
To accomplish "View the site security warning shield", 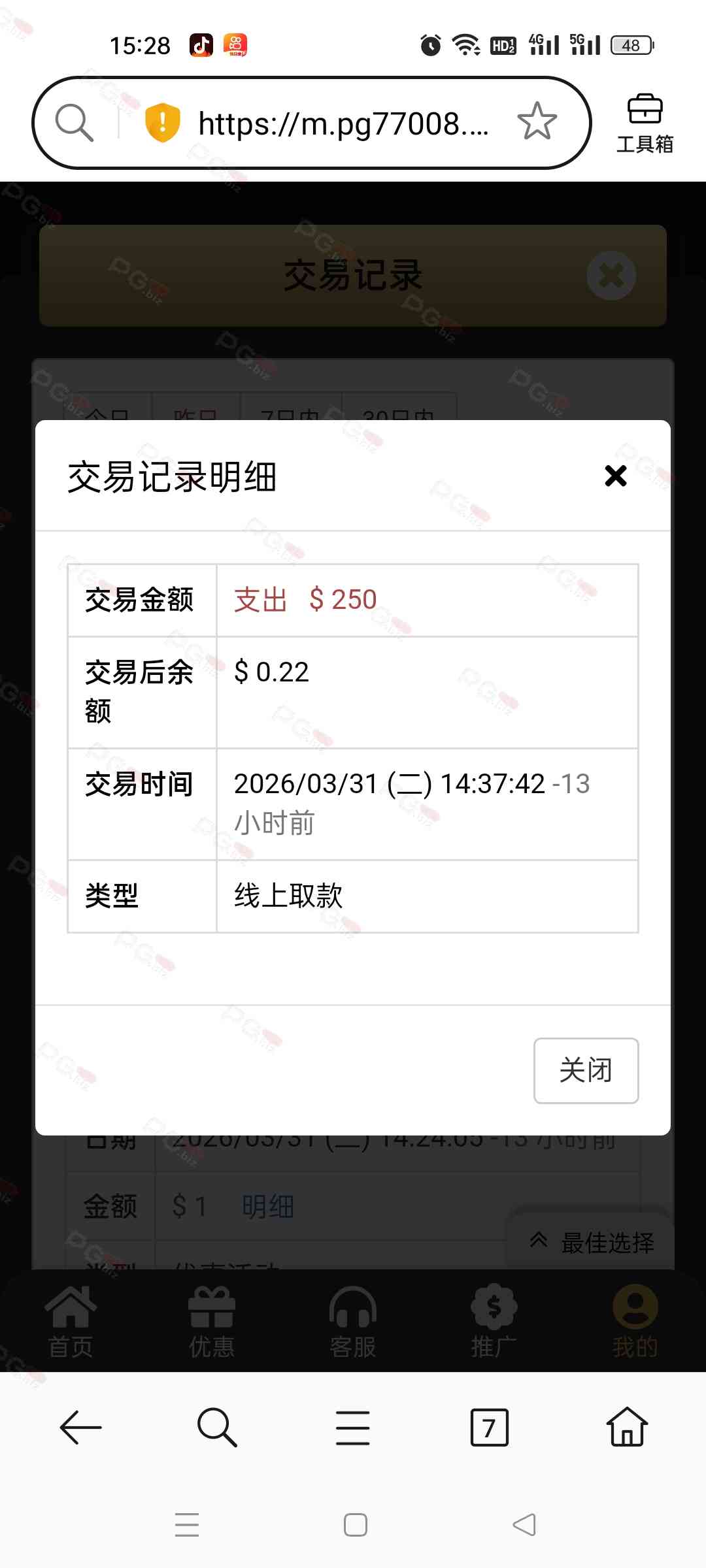I will tap(162, 122).
